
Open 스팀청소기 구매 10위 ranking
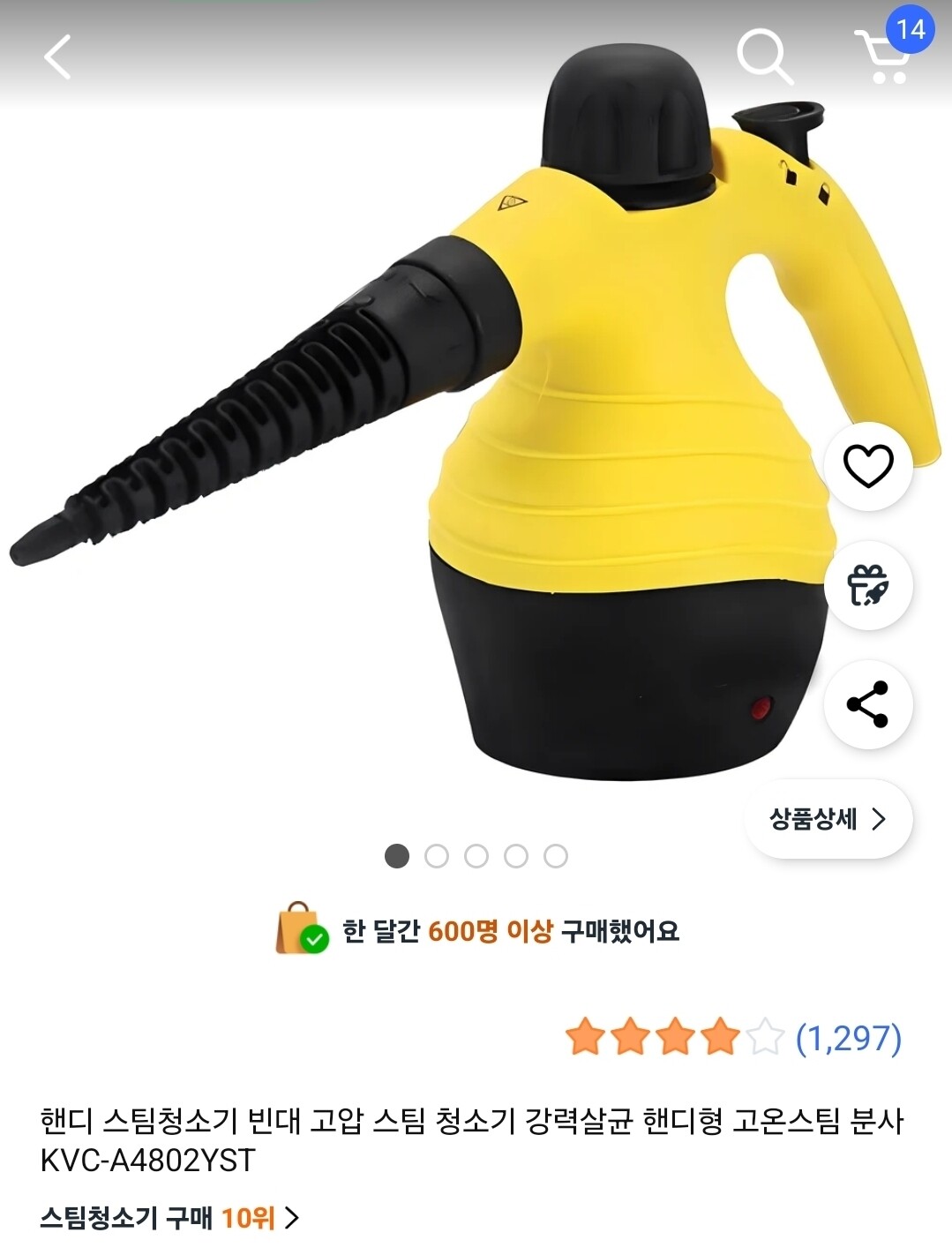pyautogui.click(x=169, y=1218)
